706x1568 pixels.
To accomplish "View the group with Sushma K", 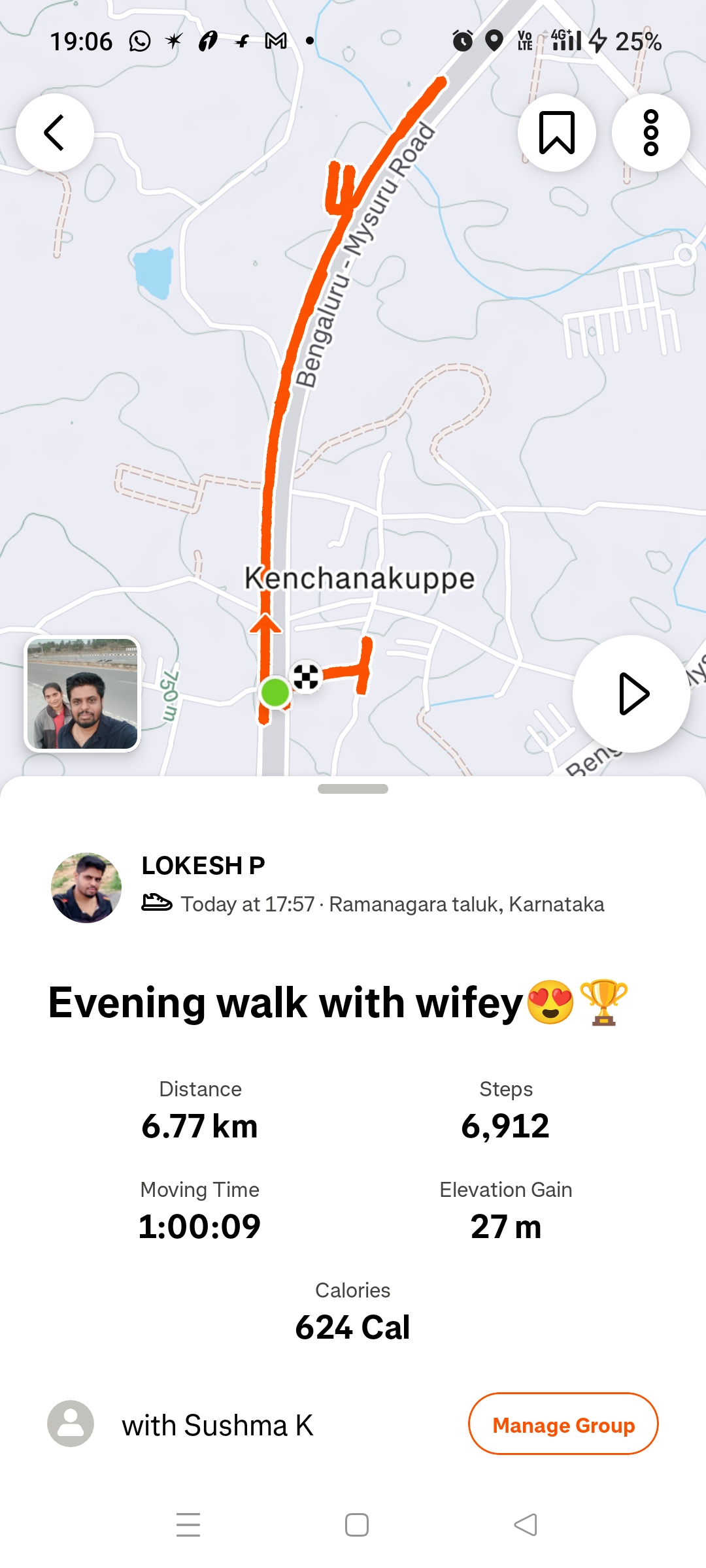I will tap(217, 1425).
